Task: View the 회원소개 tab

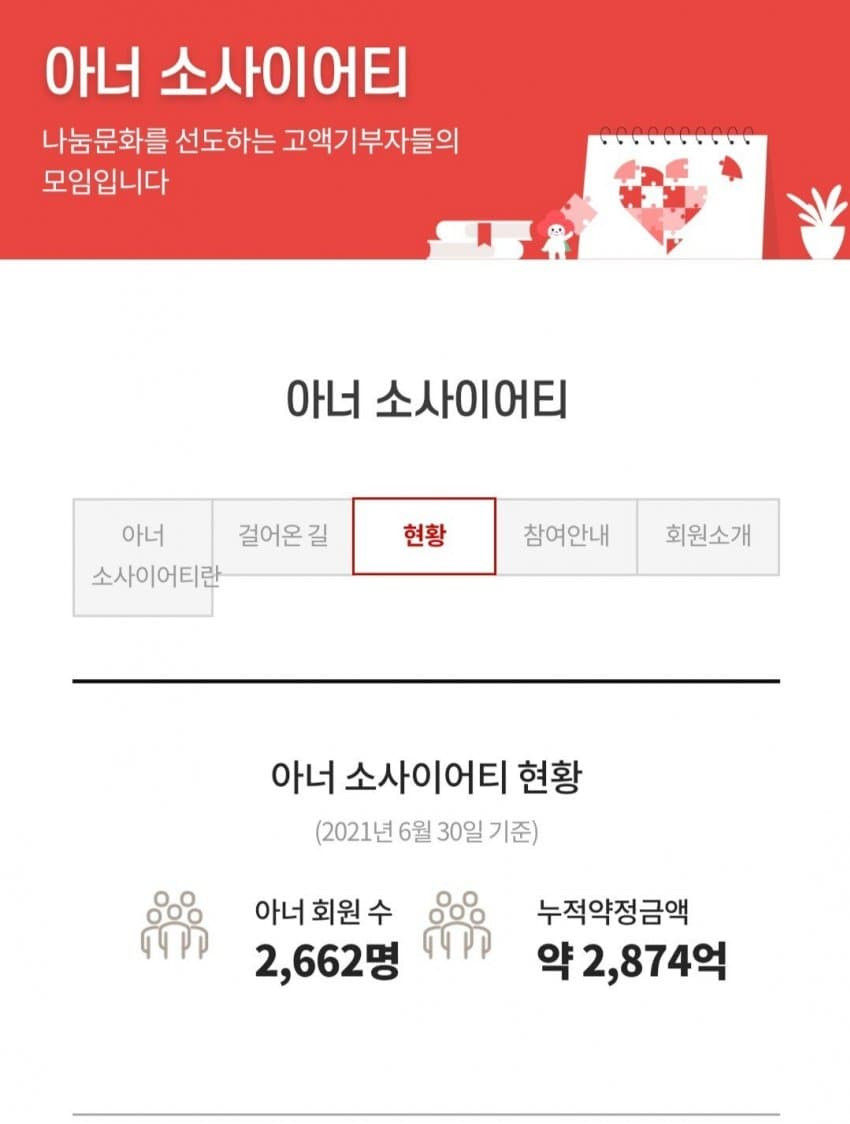Action: [708, 536]
